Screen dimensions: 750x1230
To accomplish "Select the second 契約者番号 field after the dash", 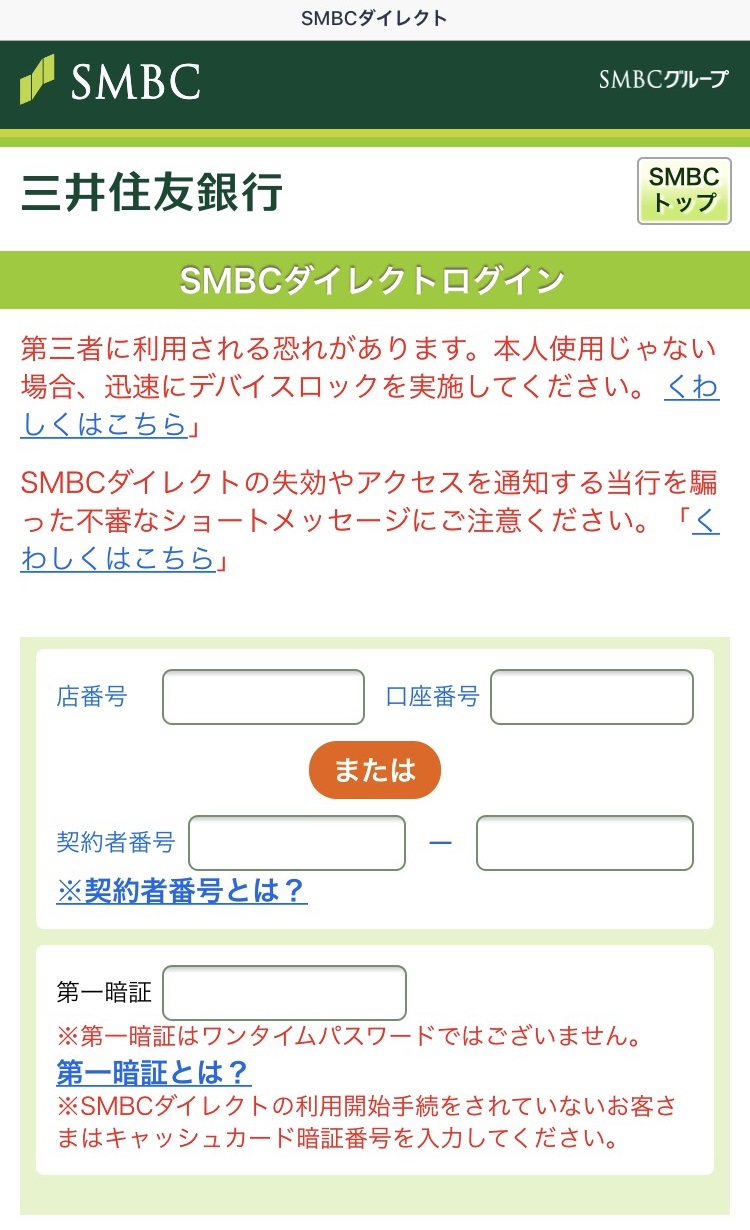I will click(x=584, y=843).
